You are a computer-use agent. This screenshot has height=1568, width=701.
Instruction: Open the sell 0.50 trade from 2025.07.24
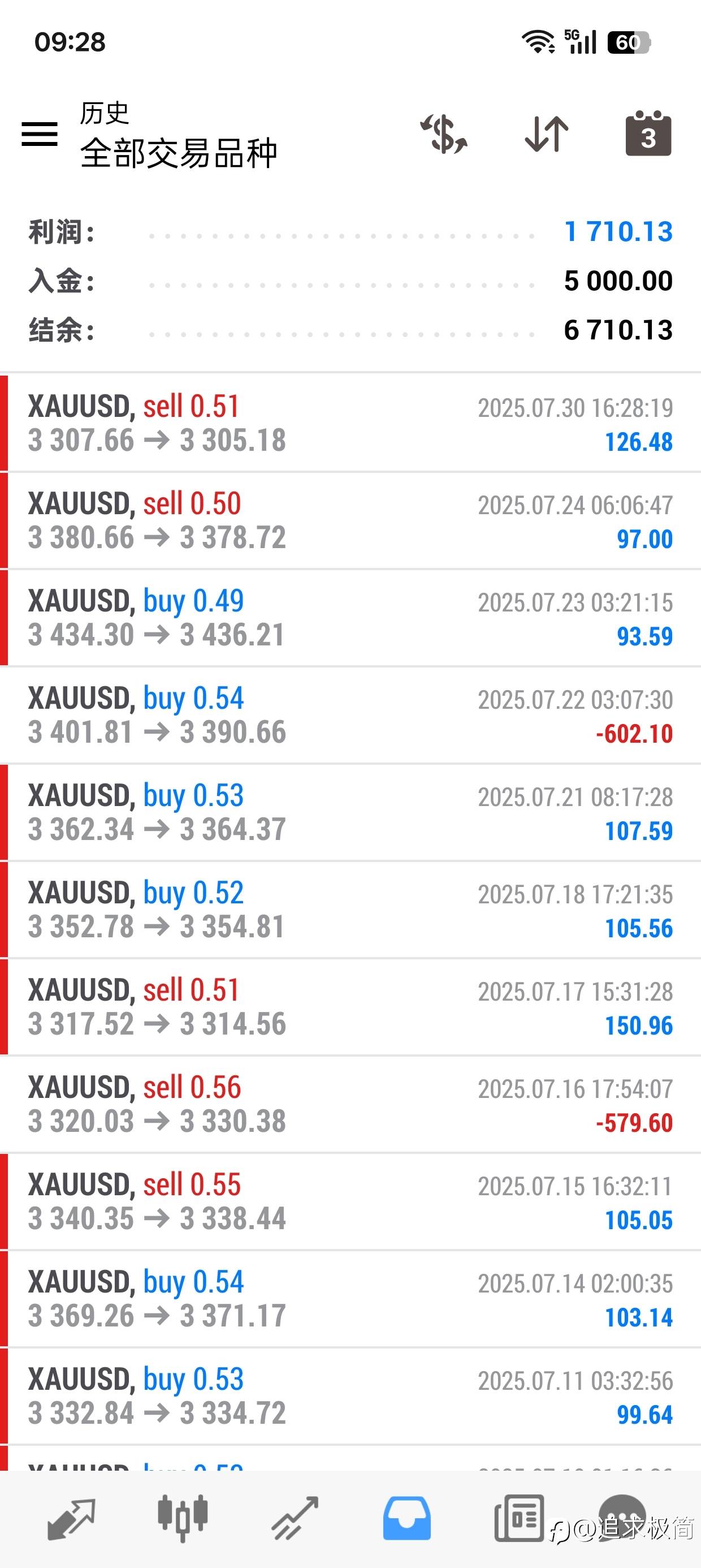point(350,520)
